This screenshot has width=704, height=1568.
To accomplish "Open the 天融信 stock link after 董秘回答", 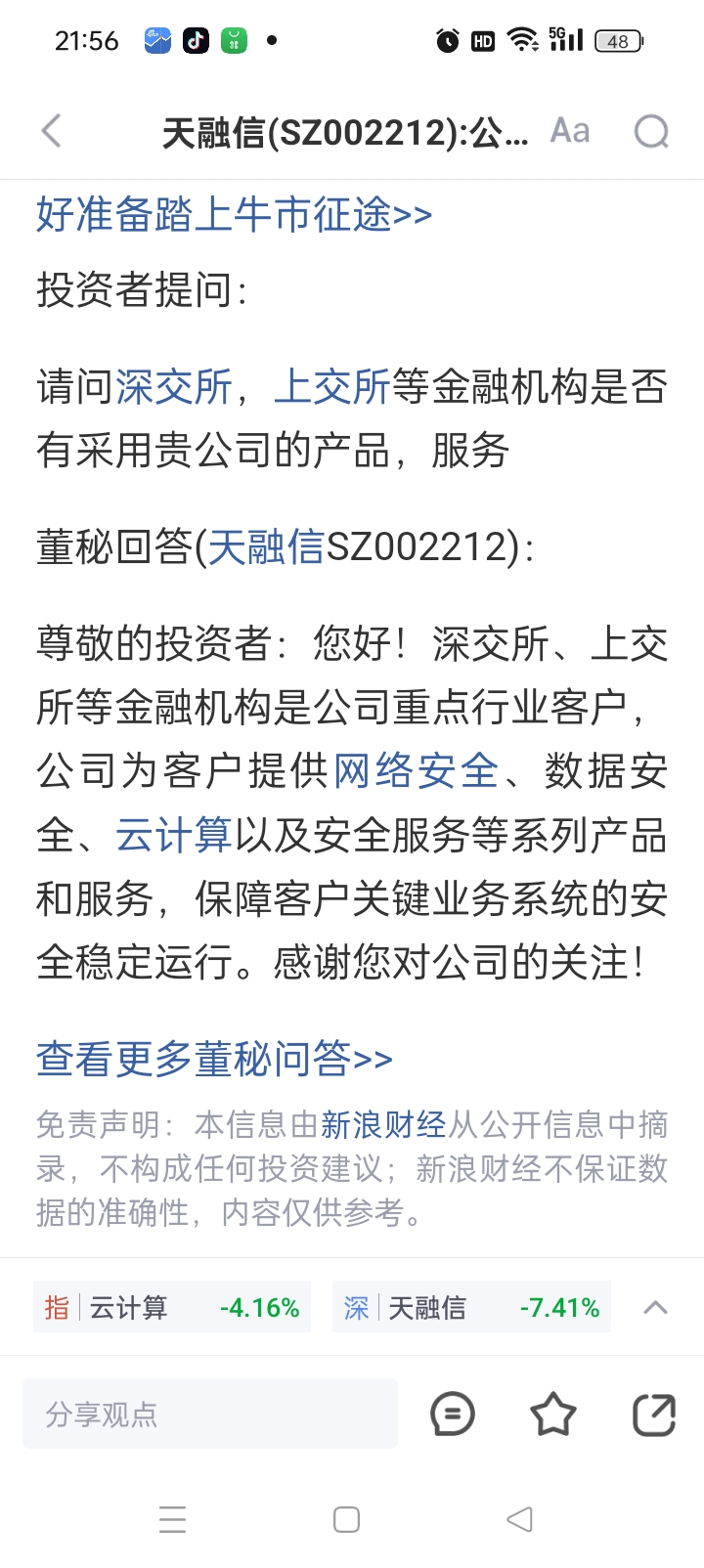I will click(266, 547).
